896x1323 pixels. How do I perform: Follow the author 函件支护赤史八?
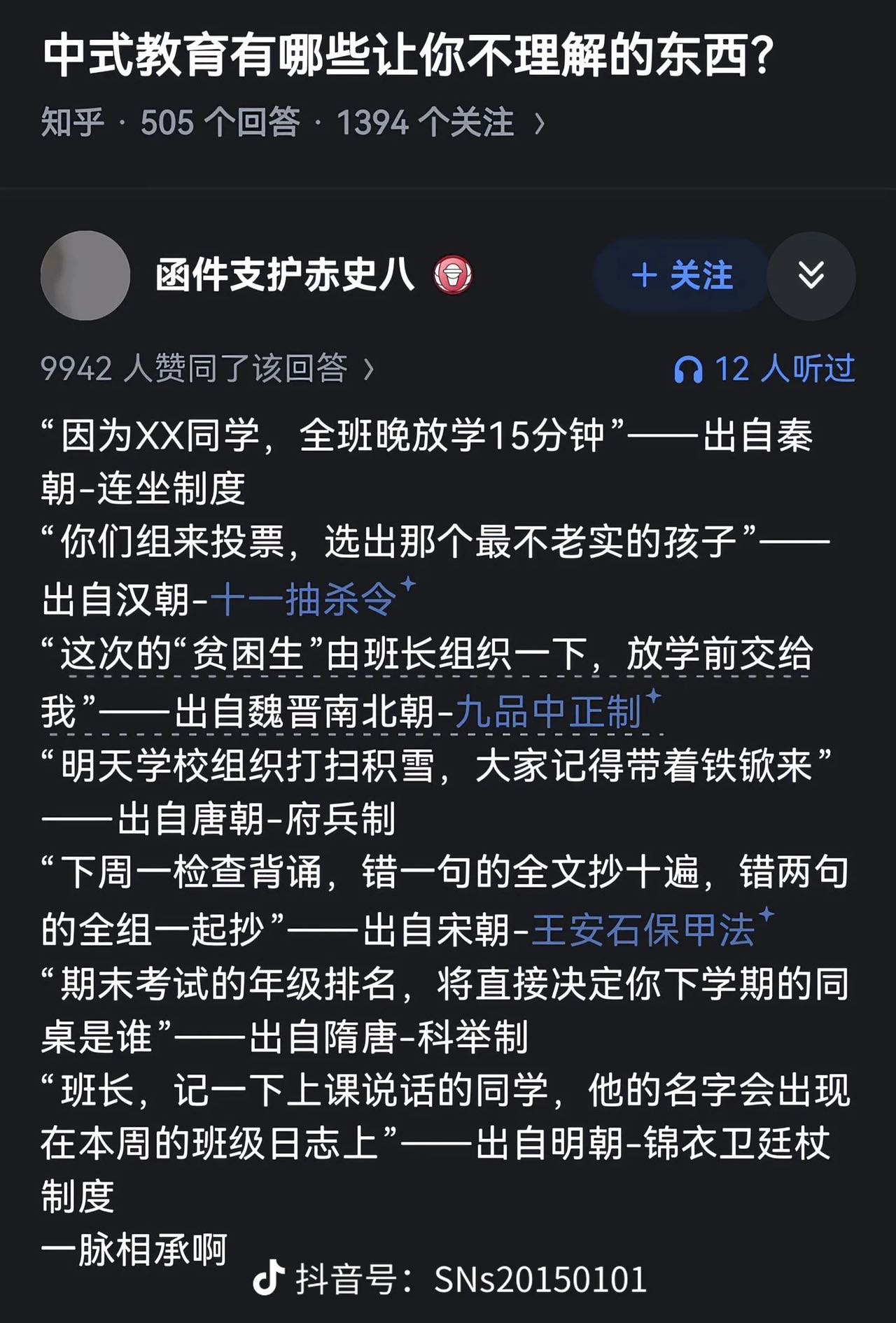point(681,275)
